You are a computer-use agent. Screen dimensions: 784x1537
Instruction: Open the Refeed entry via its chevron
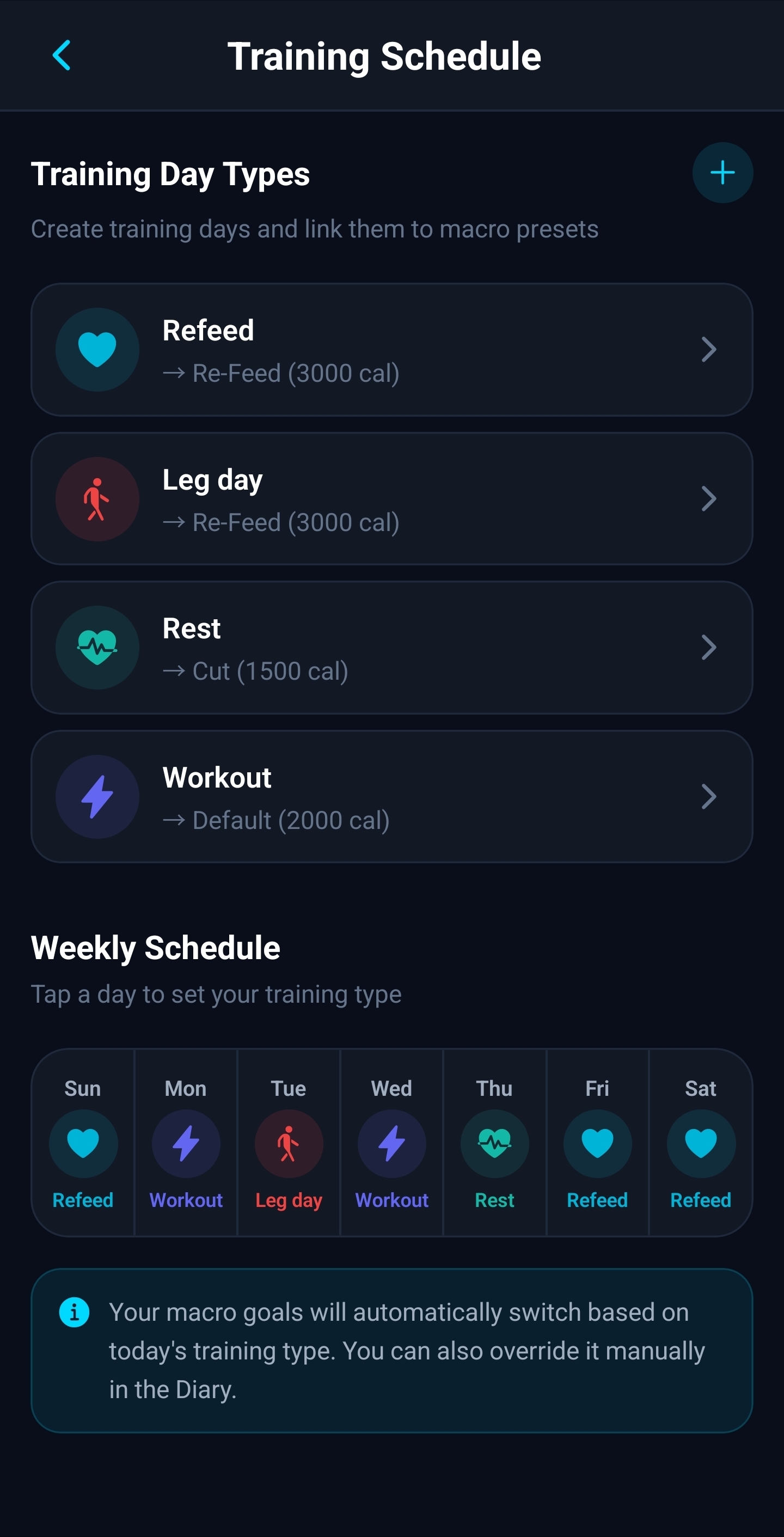[x=709, y=350]
